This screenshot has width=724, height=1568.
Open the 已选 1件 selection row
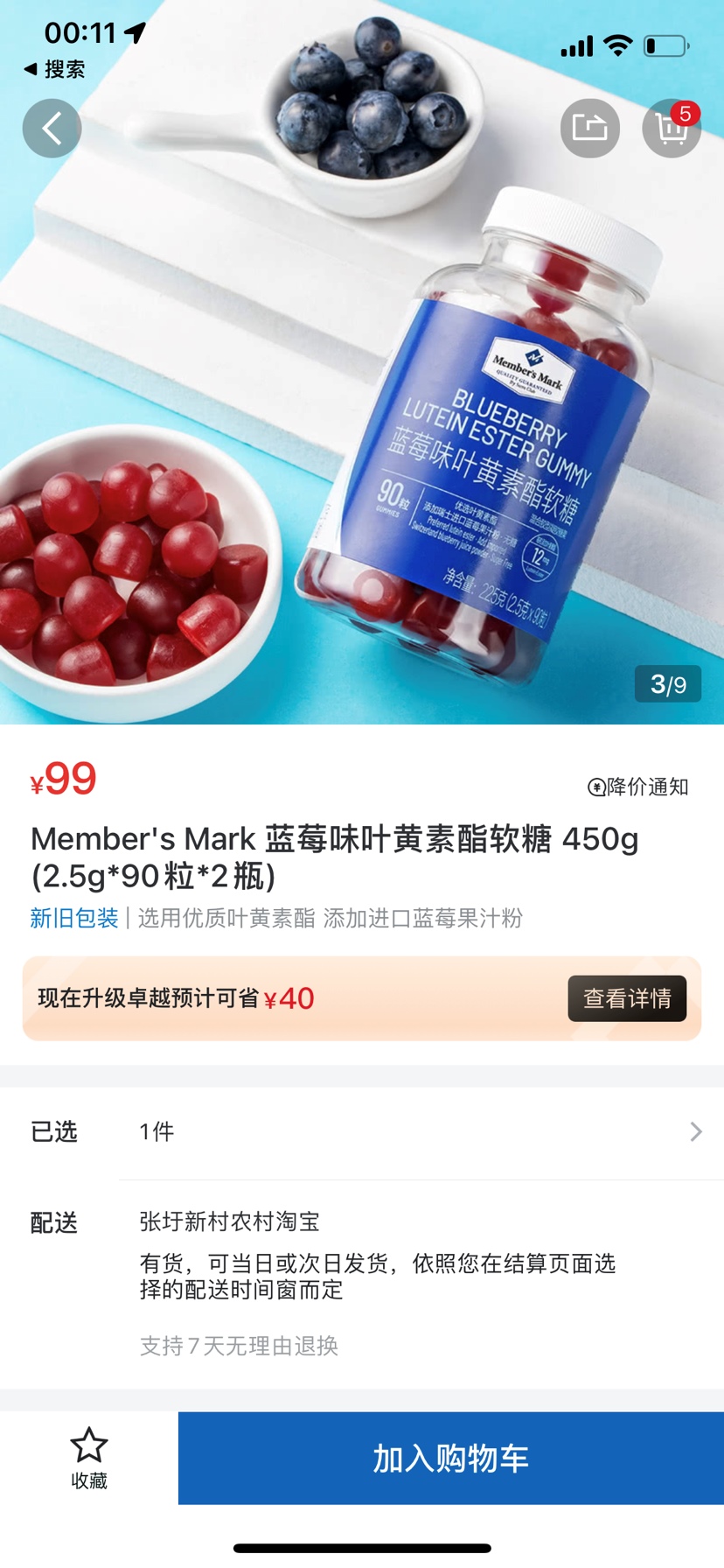pos(362,1131)
